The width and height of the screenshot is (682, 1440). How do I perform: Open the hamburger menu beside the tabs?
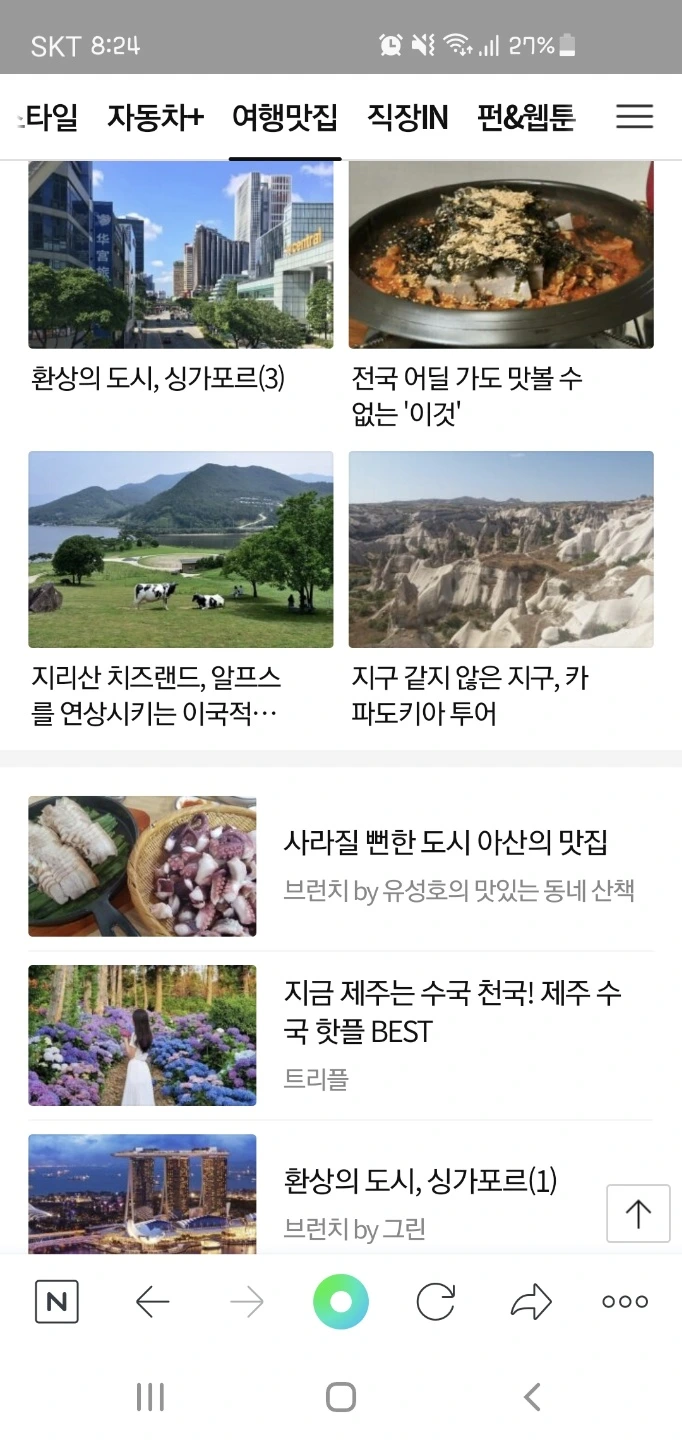click(x=634, y=118)
